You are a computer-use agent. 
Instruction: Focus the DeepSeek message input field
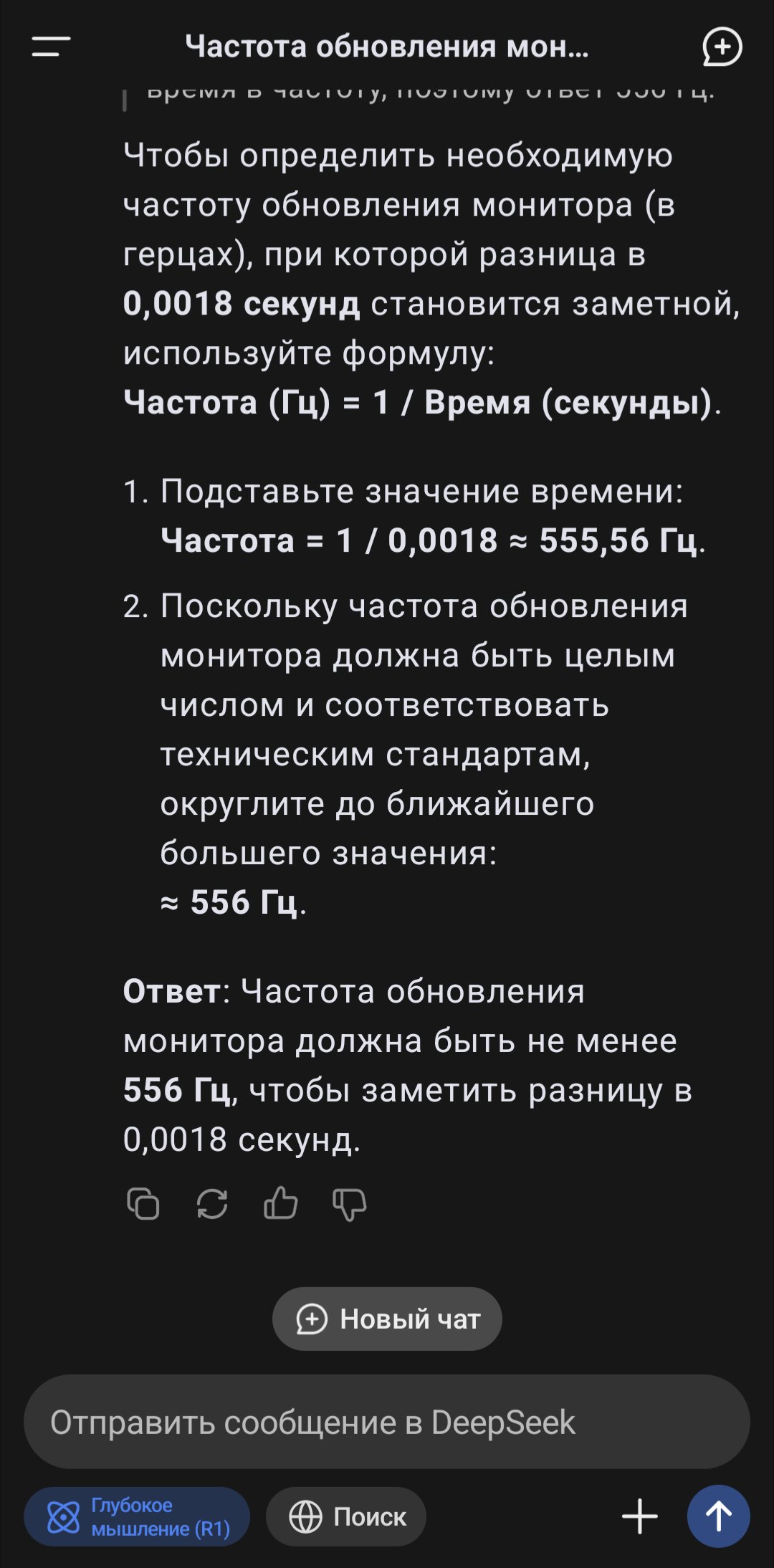pos(387,1422)
